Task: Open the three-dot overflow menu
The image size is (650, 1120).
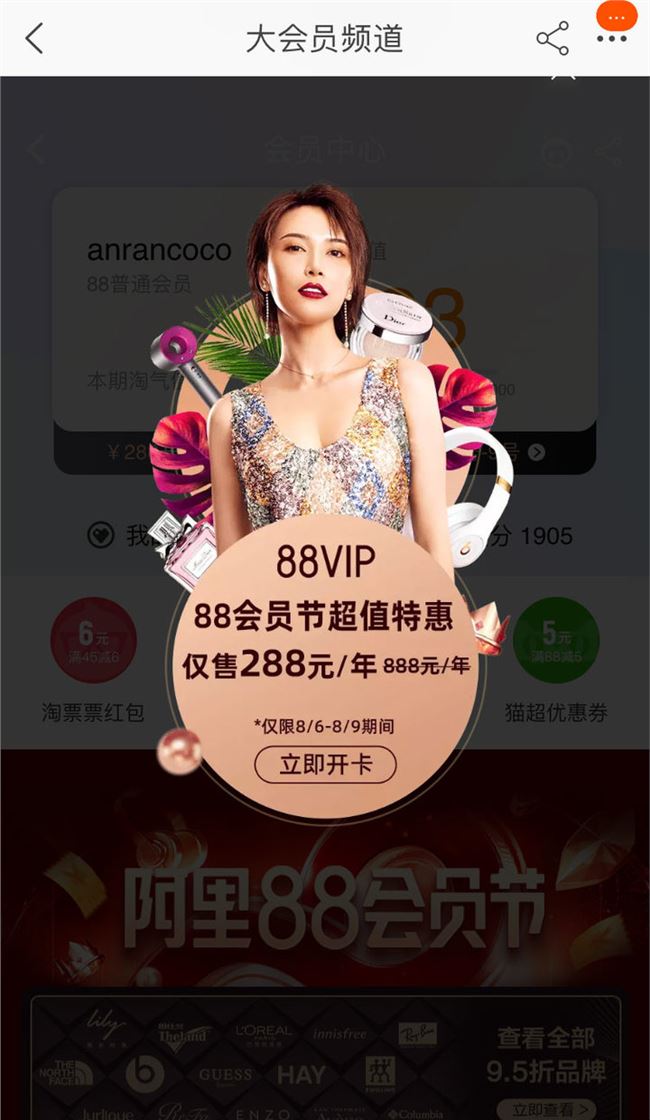Action: pos(611,38)
